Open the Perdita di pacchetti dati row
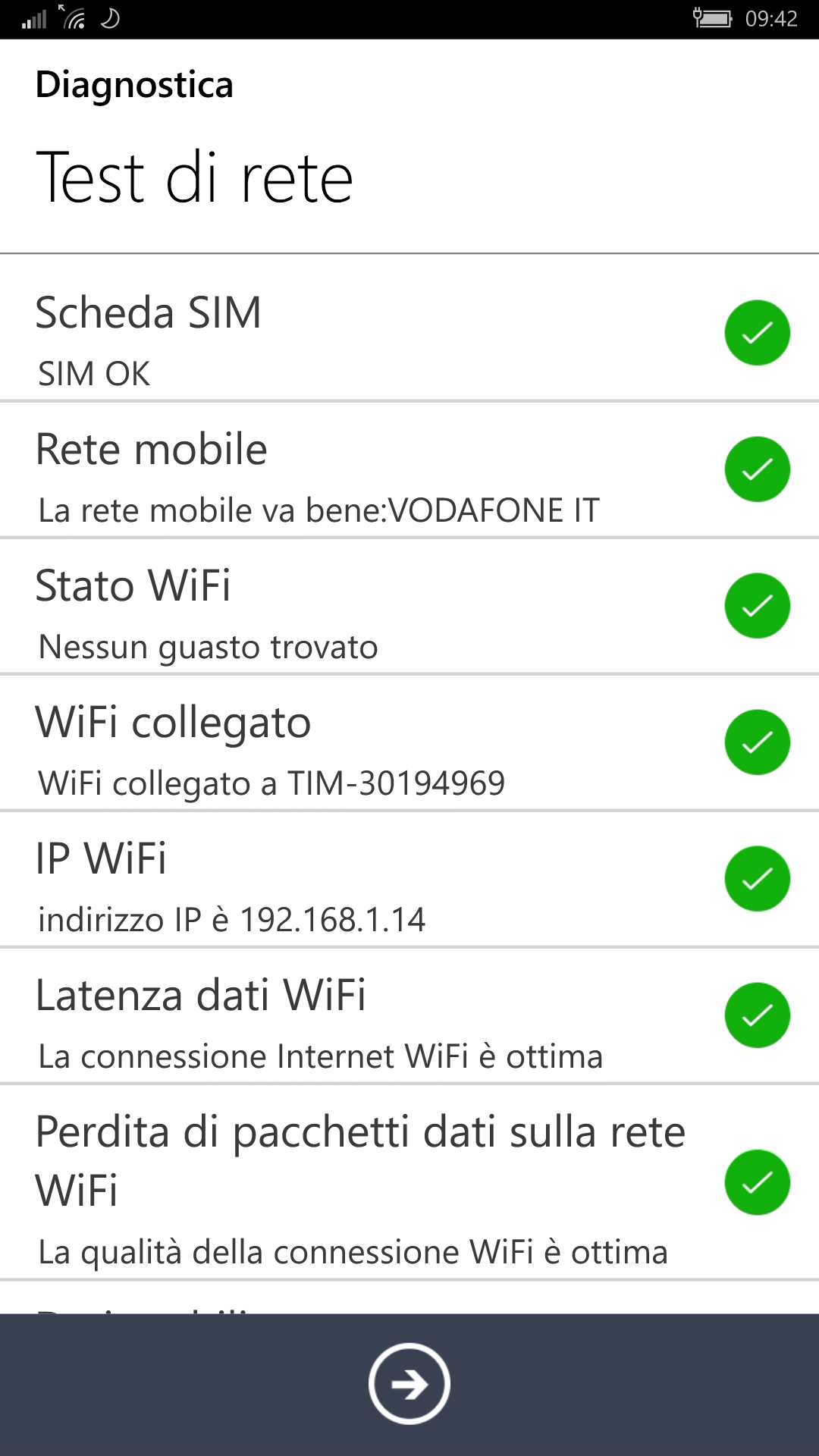The height and width of the screenshot is (1456, 819). [x=409, y=1182]
